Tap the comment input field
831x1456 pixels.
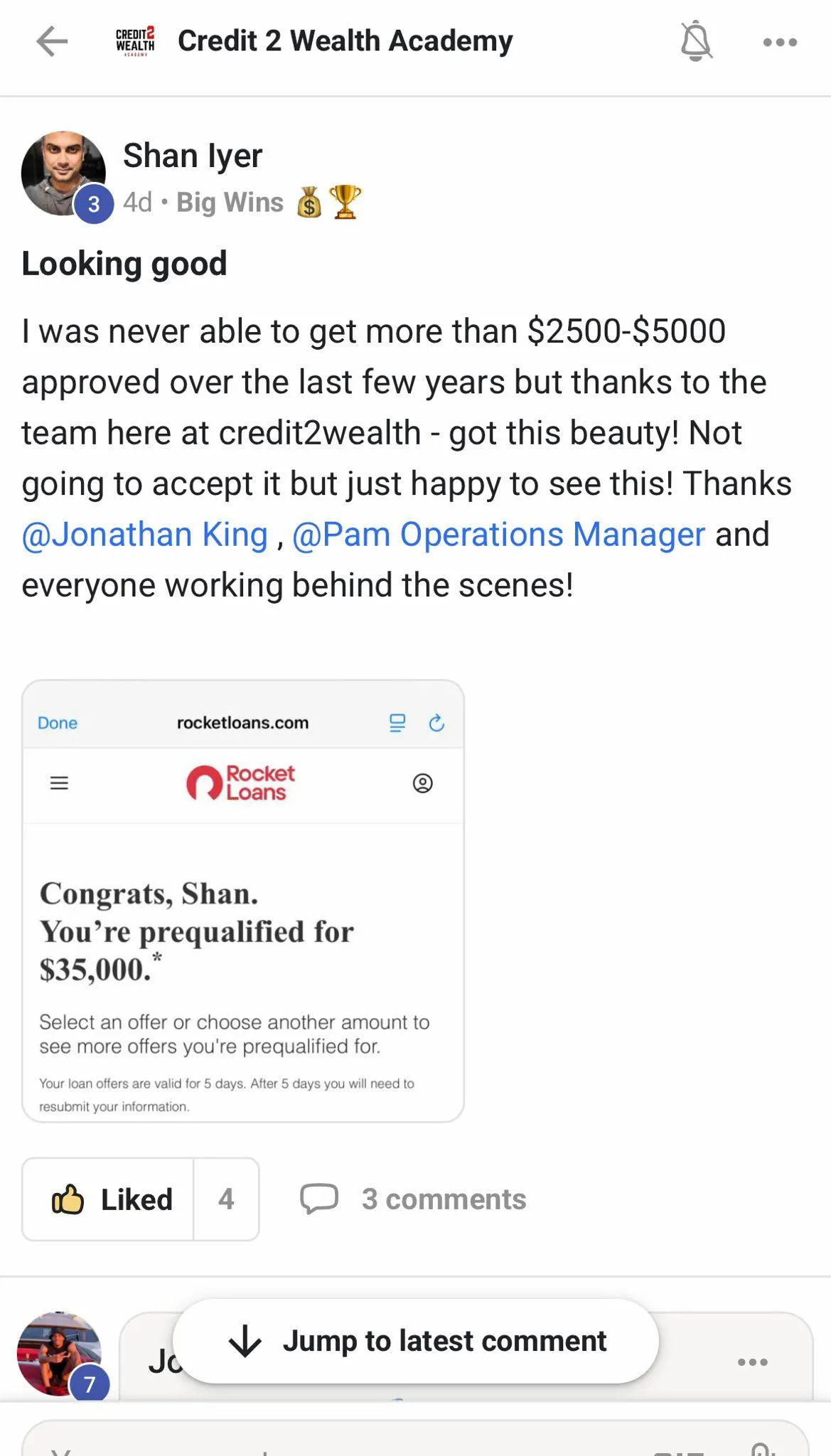(416, 1439)
